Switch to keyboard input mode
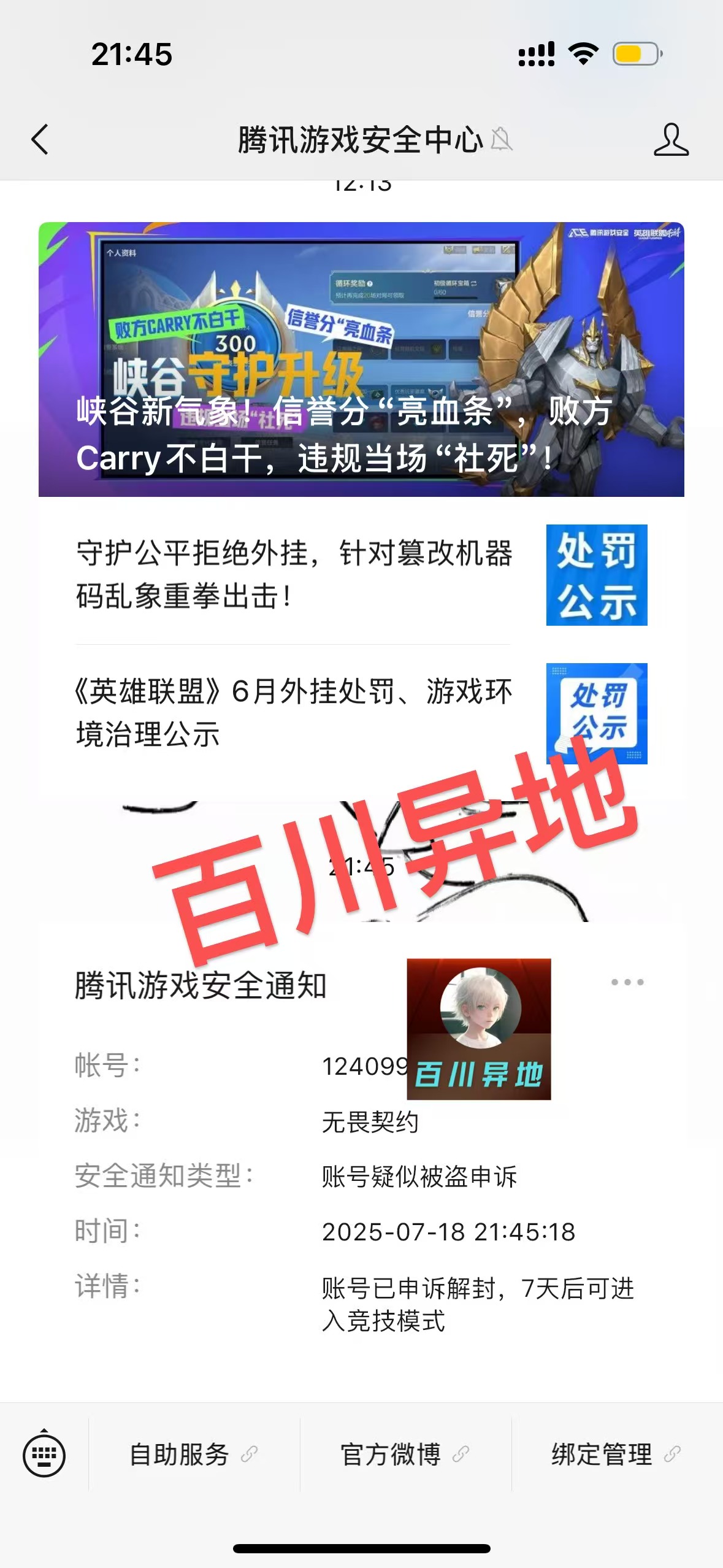The image size is (723, 1568). pyautogui.click(x=44, y=1455)
